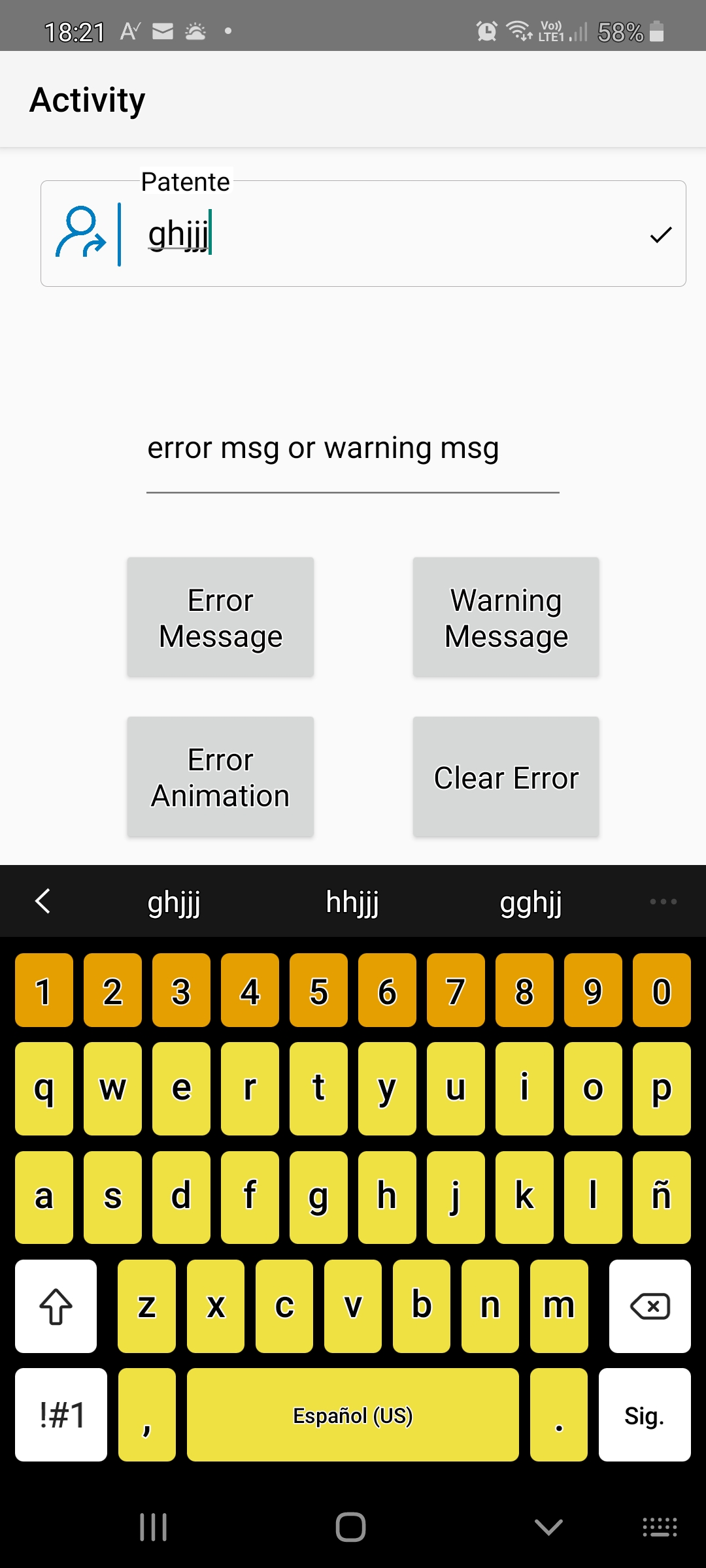Choose the keyboard suggestion gghjj
The height and width of the screenshot is (1568, 706).
531,902
